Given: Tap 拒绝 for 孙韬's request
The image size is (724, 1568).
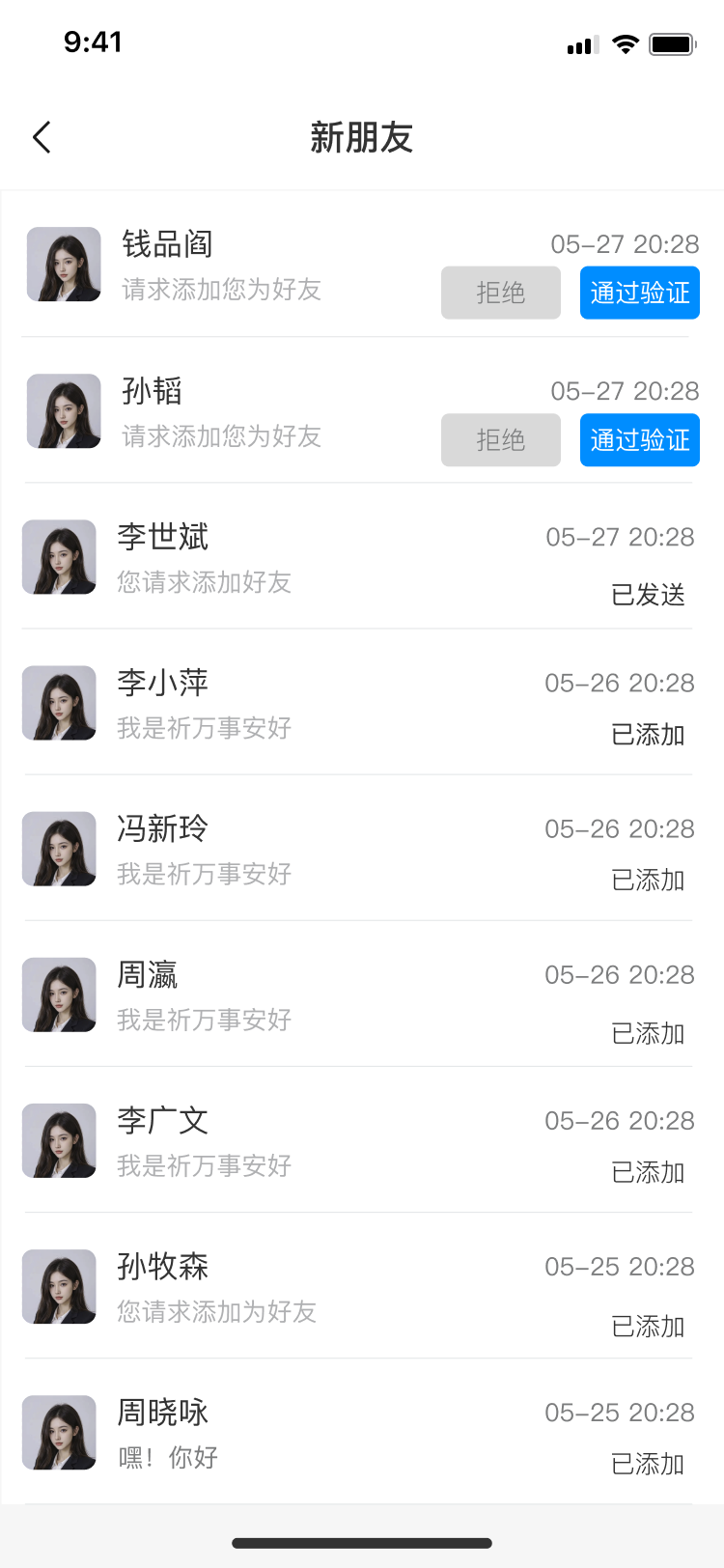Looking at the screenshot, I should pyautogui.click(x=501, y=440).
